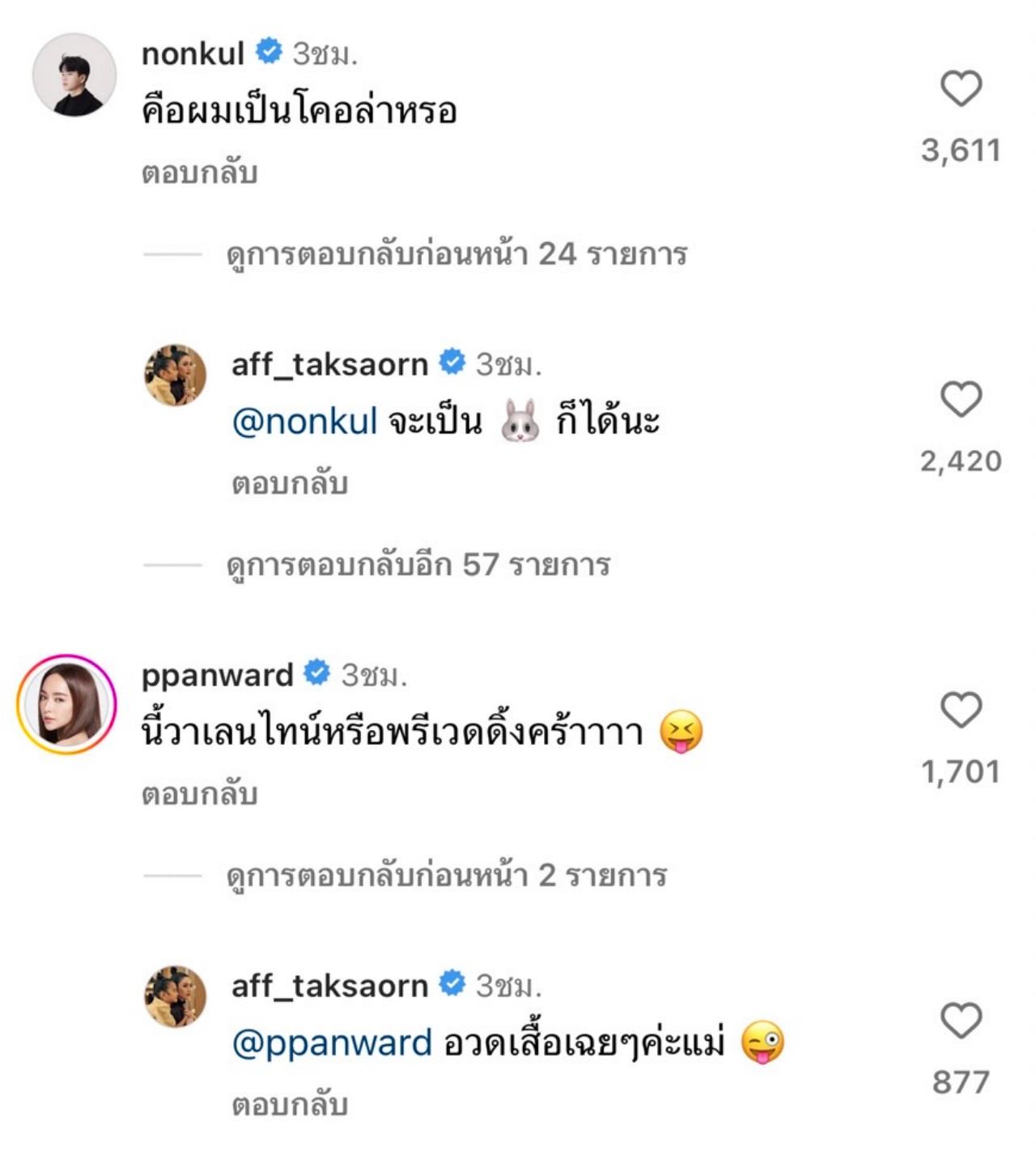Reply to aff_taksaorn's comment mentioning ppanward

(x=289, y=1106)
